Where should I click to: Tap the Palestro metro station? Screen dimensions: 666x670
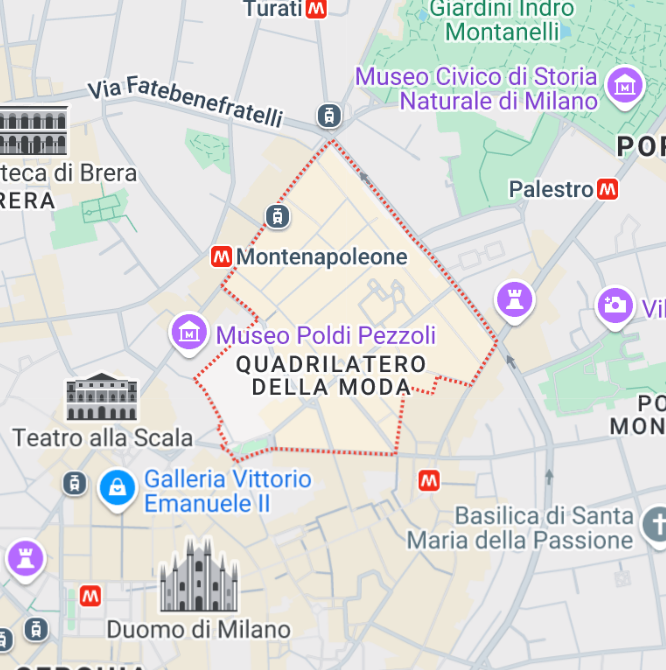coord(607,189)
